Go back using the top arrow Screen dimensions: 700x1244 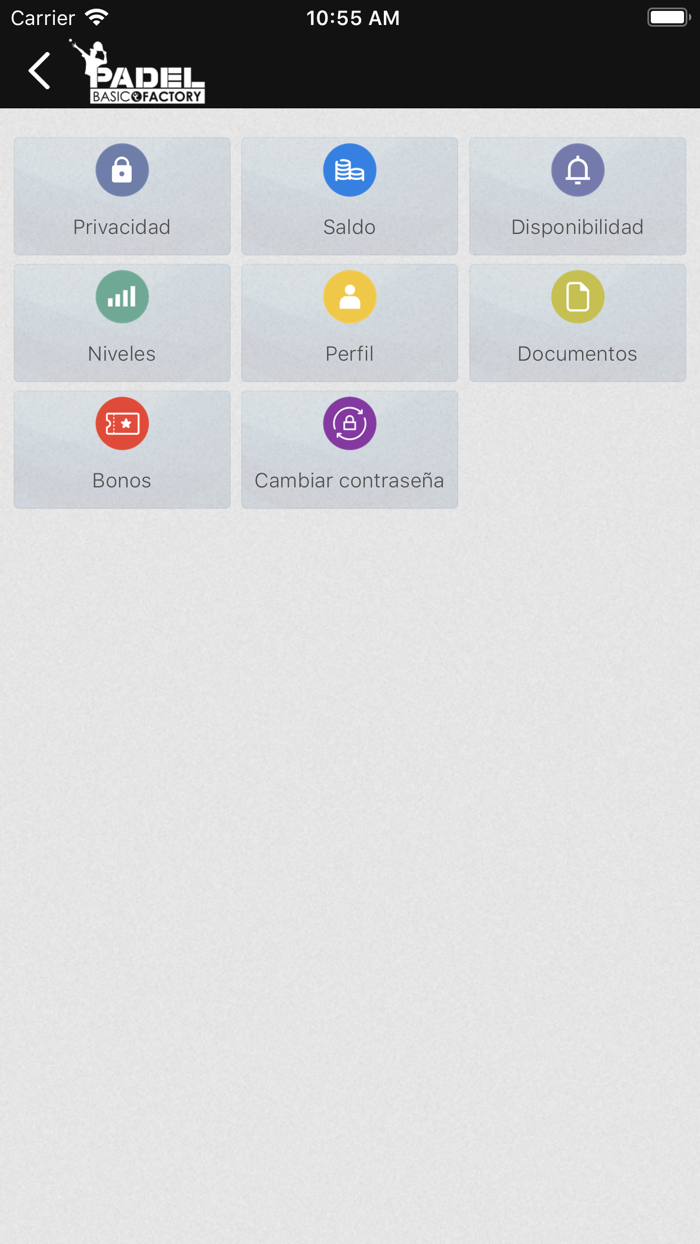click(x=40, y=71)
